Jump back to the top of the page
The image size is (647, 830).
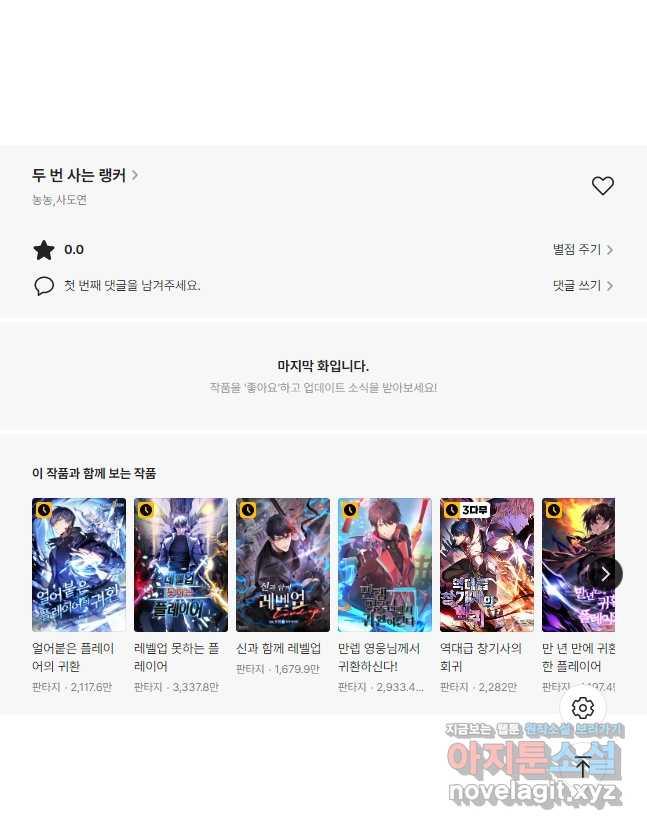click(x=583, y=767)
